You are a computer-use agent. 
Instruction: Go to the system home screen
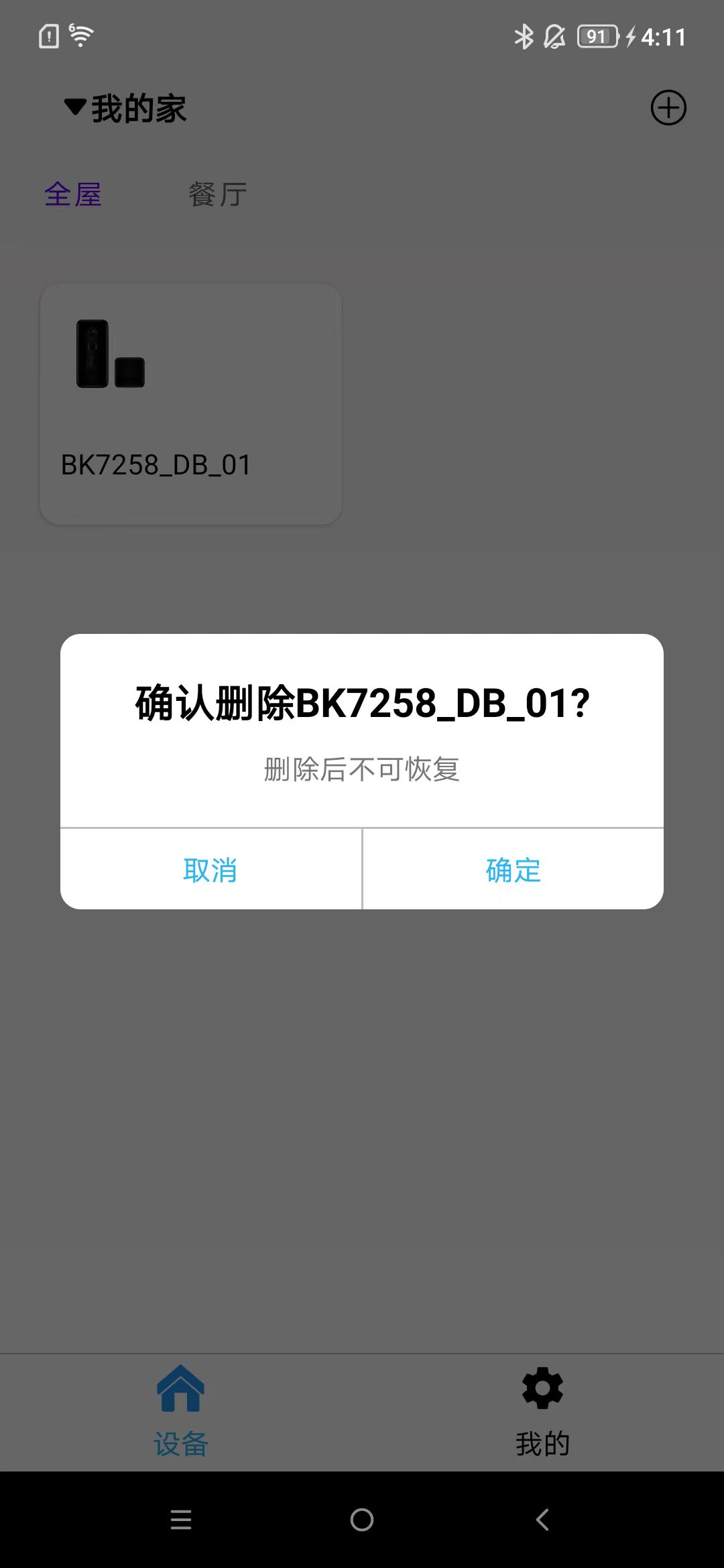362,1520
